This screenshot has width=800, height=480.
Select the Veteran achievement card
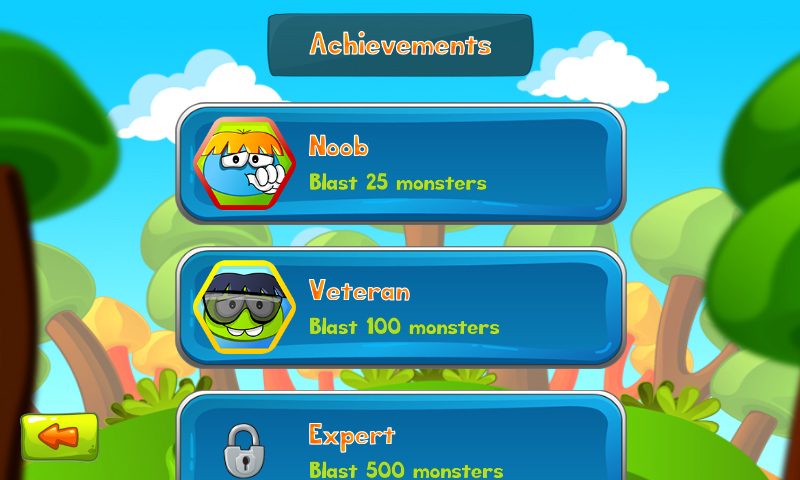pyautogui.click(x=401, y=308)
